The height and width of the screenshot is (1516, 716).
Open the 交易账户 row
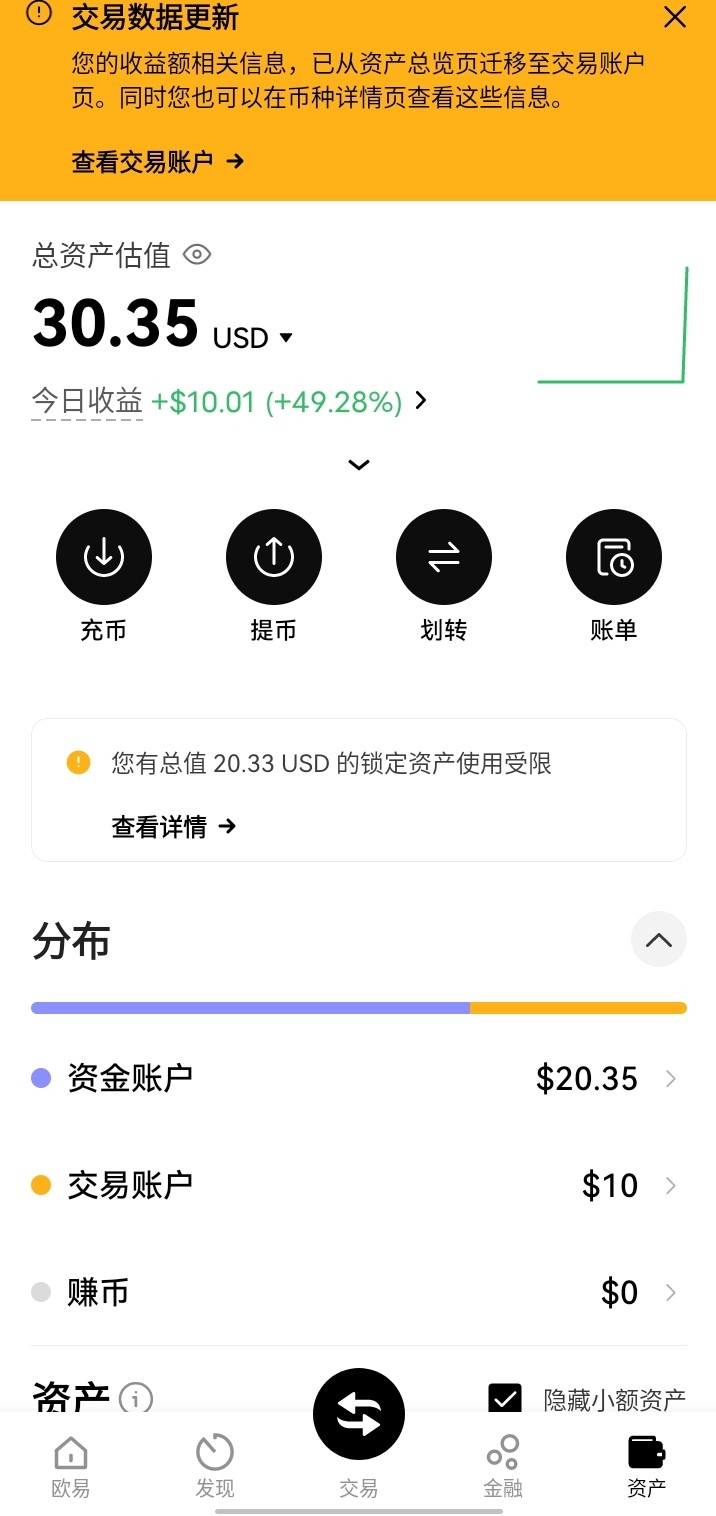[x=358, y=1185]
